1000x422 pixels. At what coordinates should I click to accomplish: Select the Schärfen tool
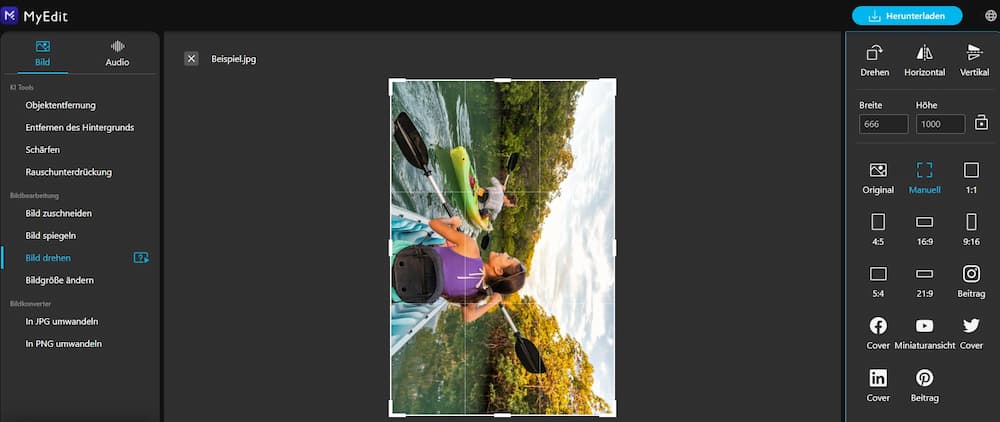click(x=43, y=149)
